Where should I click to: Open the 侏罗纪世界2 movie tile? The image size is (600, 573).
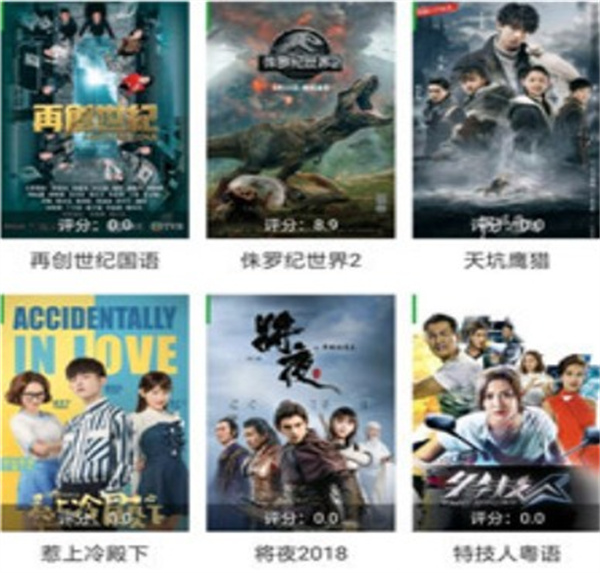(297, 120)
